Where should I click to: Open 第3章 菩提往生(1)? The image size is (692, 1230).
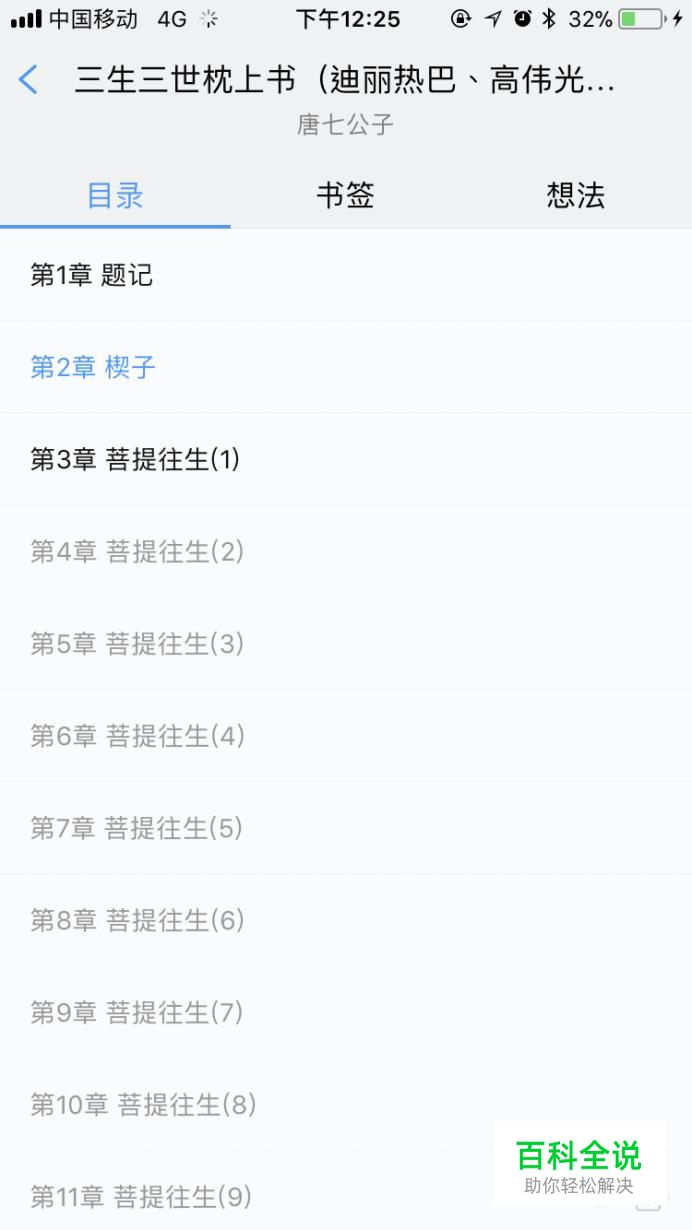pos(346,459)
